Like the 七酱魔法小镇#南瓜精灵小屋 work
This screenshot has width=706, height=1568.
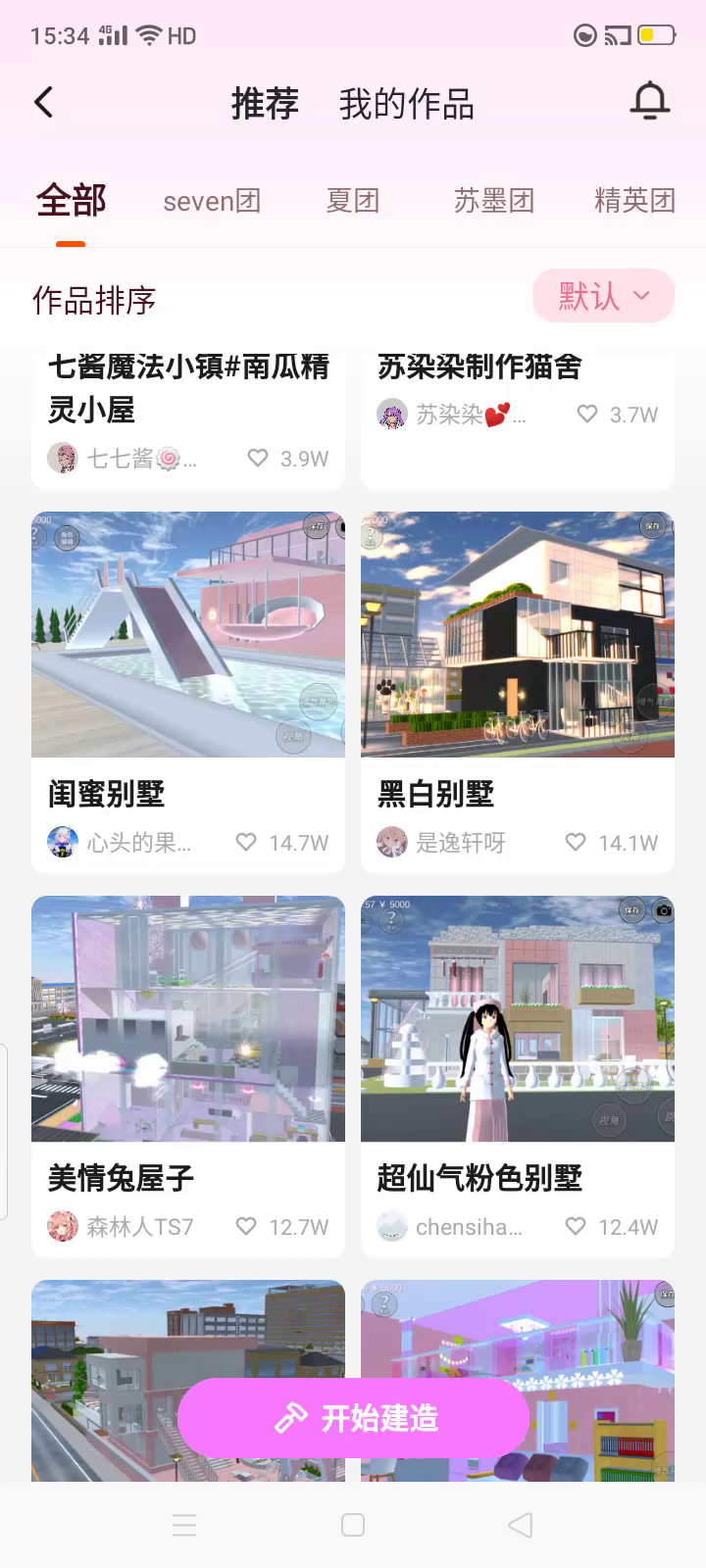click(x=258, y=458)
